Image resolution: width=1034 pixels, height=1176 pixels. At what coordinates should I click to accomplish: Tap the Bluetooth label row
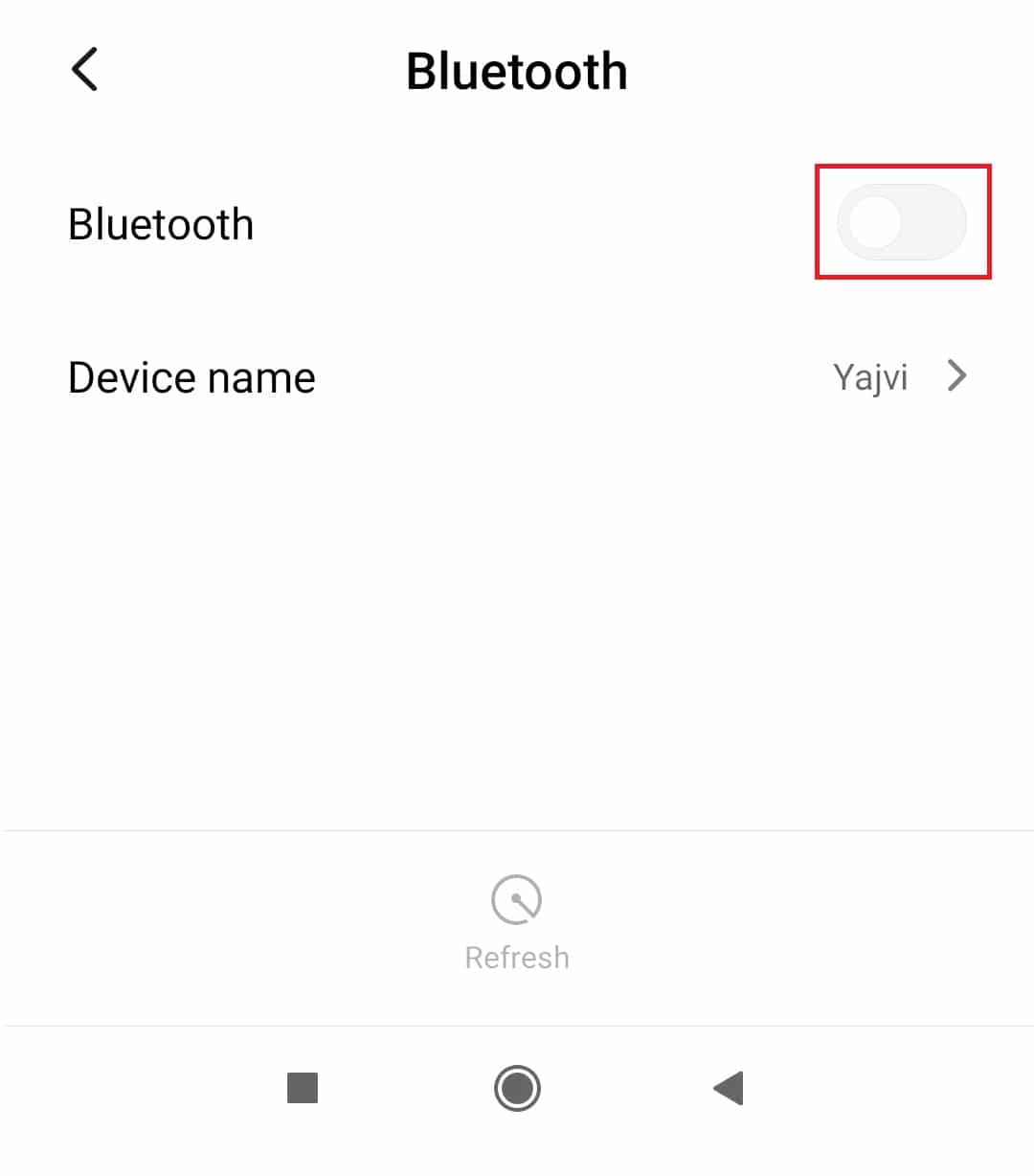(161, 223)
